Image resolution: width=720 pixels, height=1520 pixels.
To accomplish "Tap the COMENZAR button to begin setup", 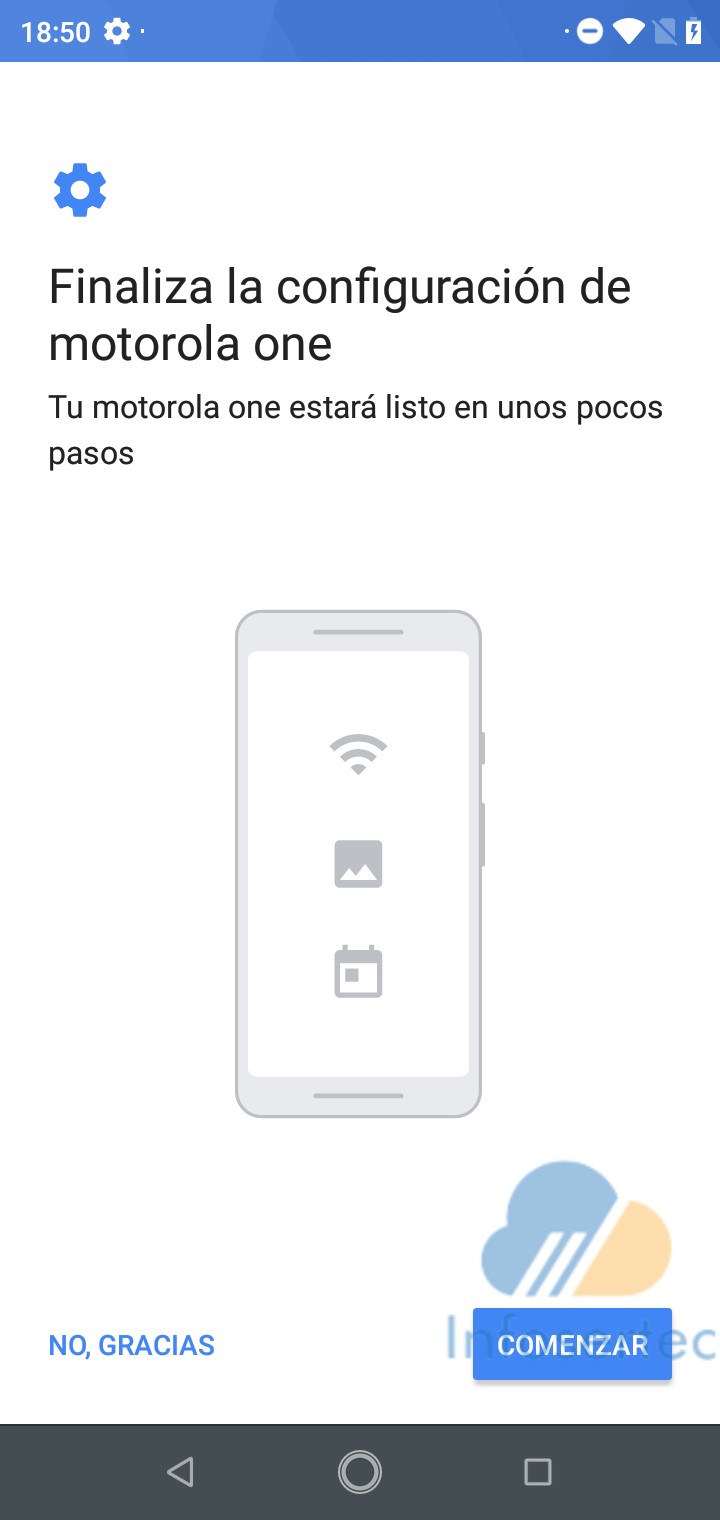I will click(572, 1344).
